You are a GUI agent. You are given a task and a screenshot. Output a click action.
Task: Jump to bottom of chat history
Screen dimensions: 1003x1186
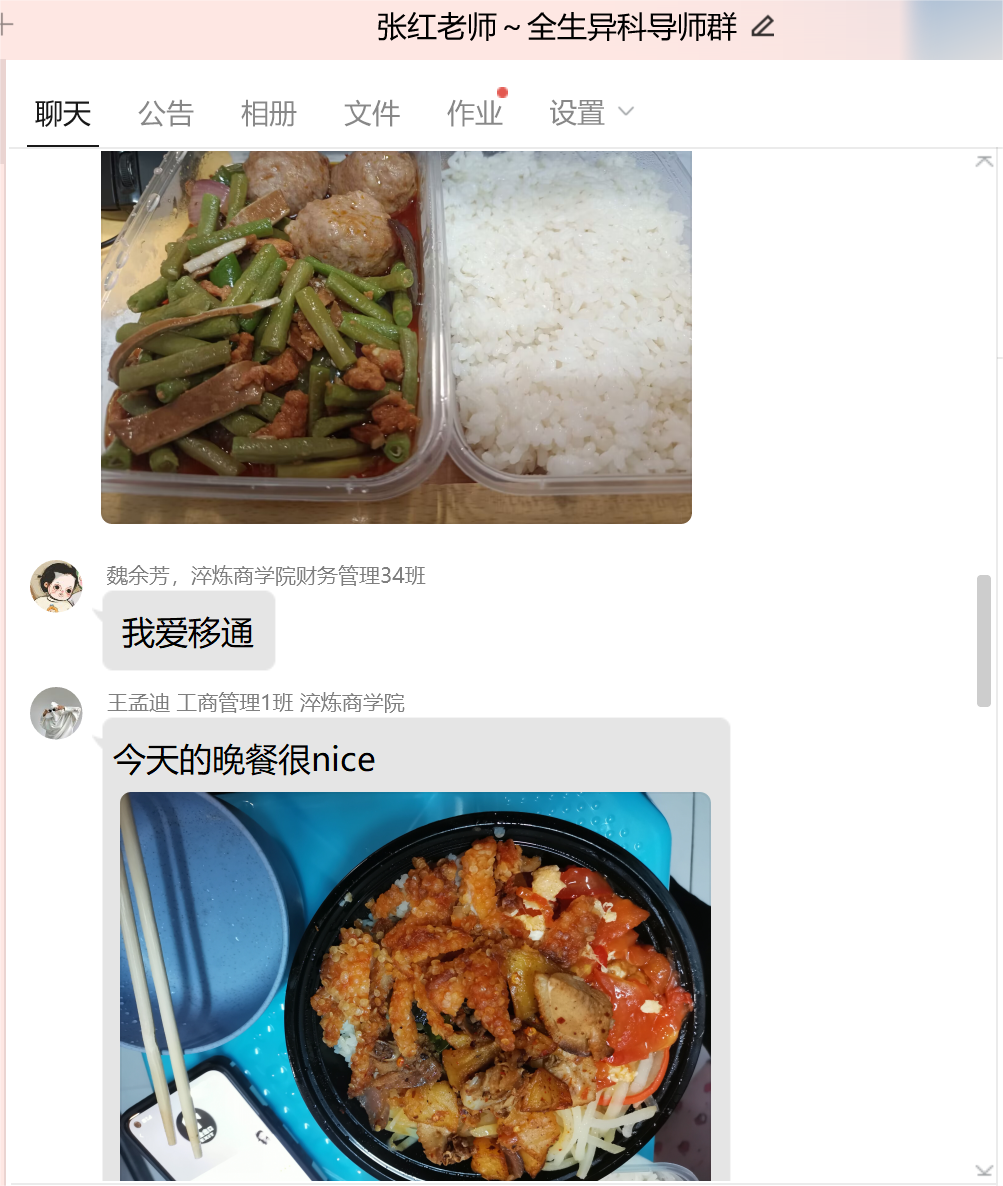coord(984,1171)
